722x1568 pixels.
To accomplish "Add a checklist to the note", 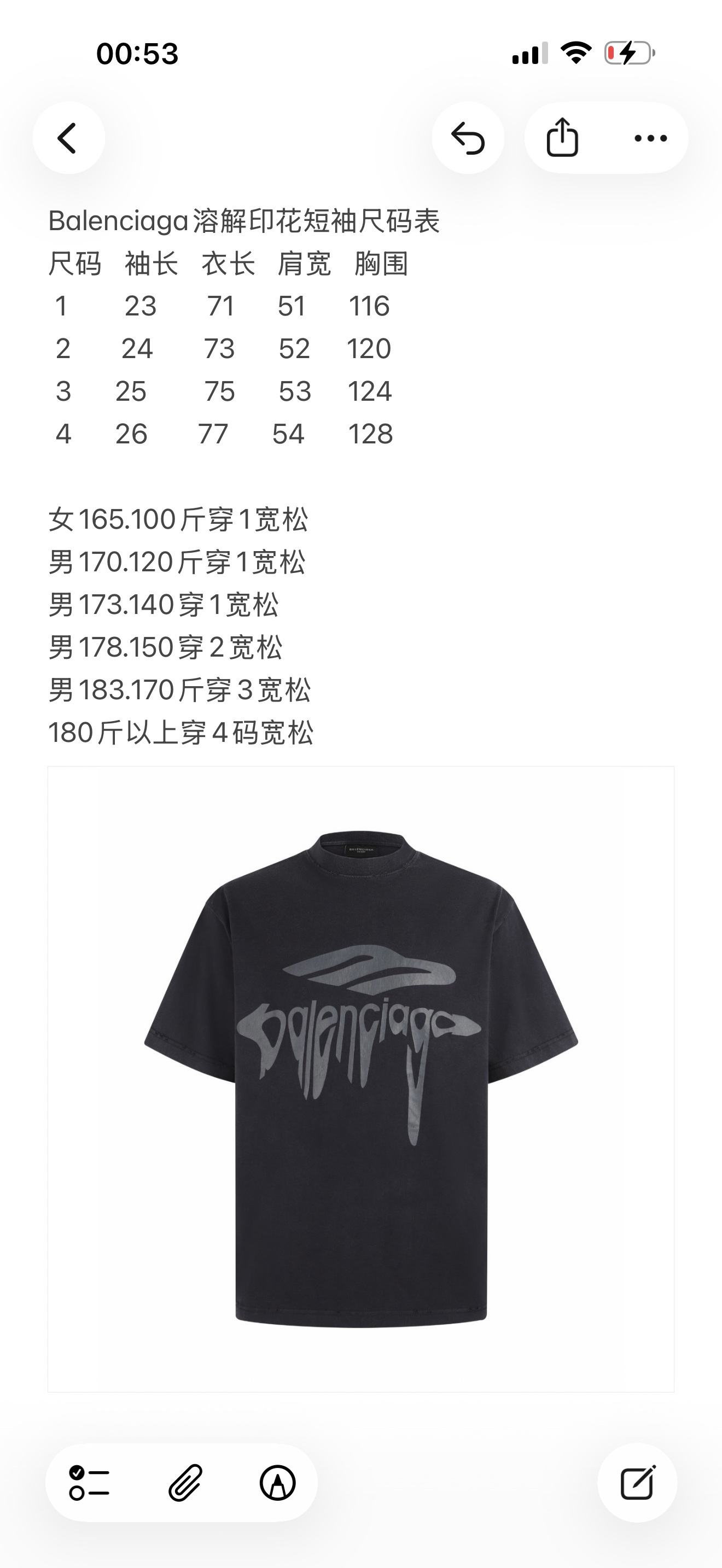I will coord(89,1482).
